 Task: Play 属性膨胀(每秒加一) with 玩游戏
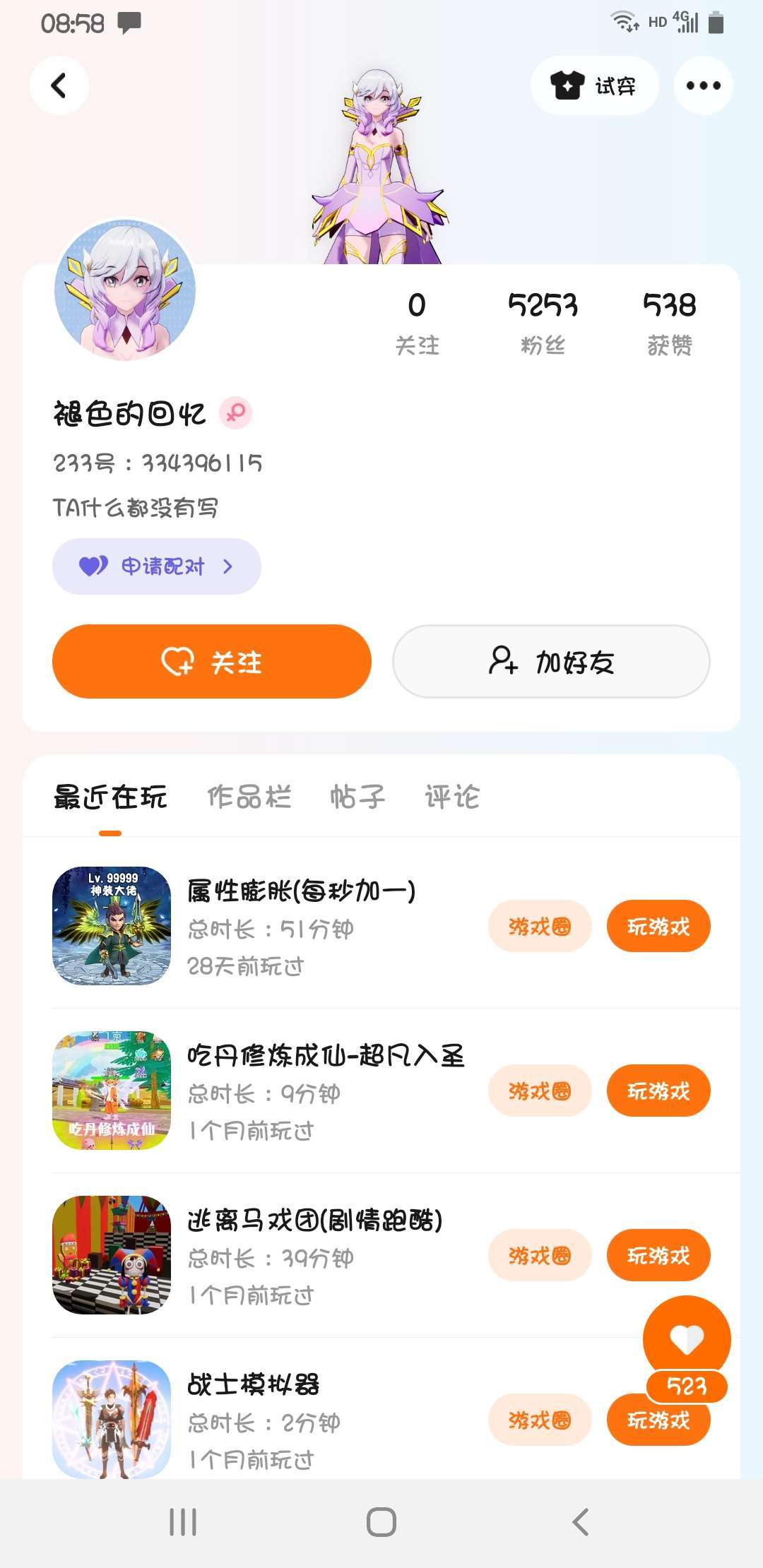pyautogui.click(x=658, y=926)
